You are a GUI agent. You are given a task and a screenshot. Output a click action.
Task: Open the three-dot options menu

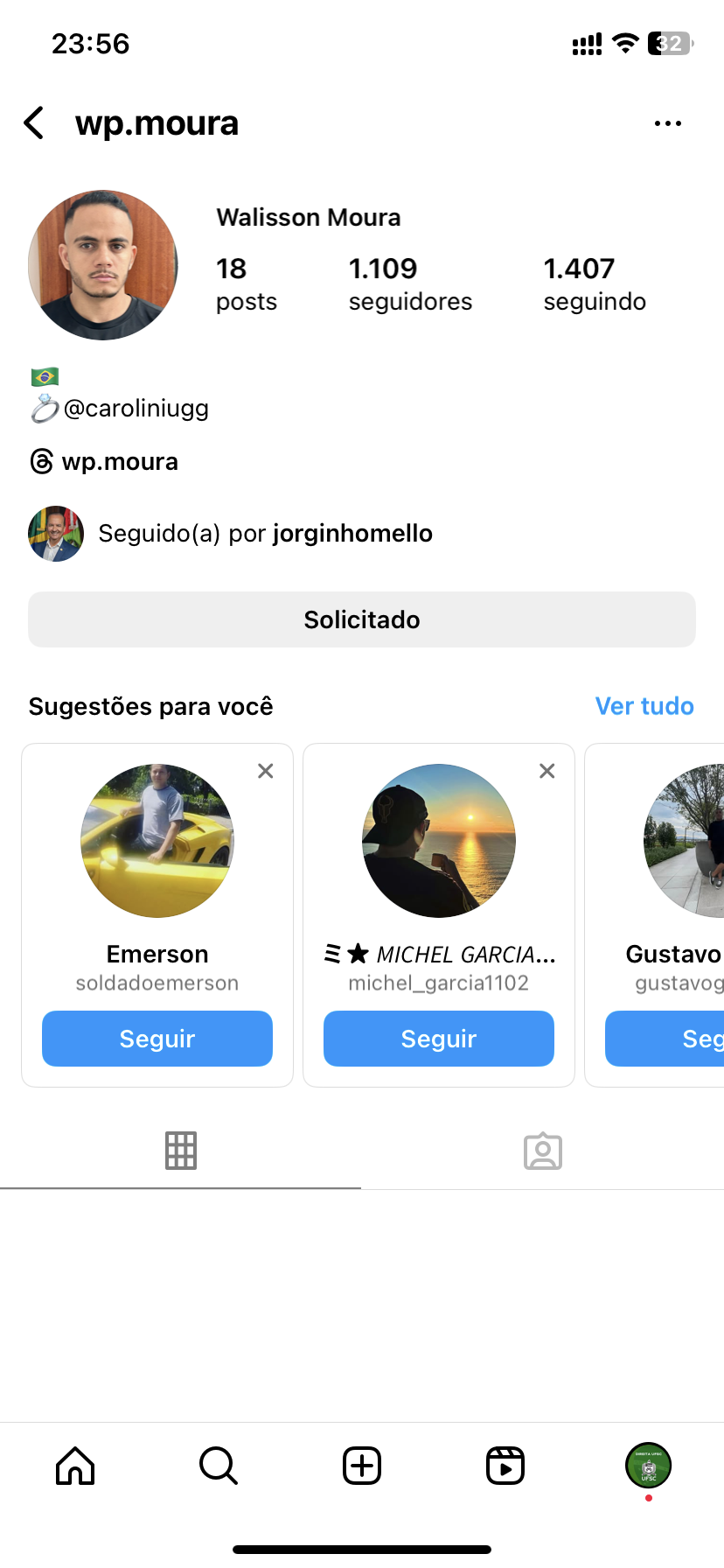coord(667,123)
